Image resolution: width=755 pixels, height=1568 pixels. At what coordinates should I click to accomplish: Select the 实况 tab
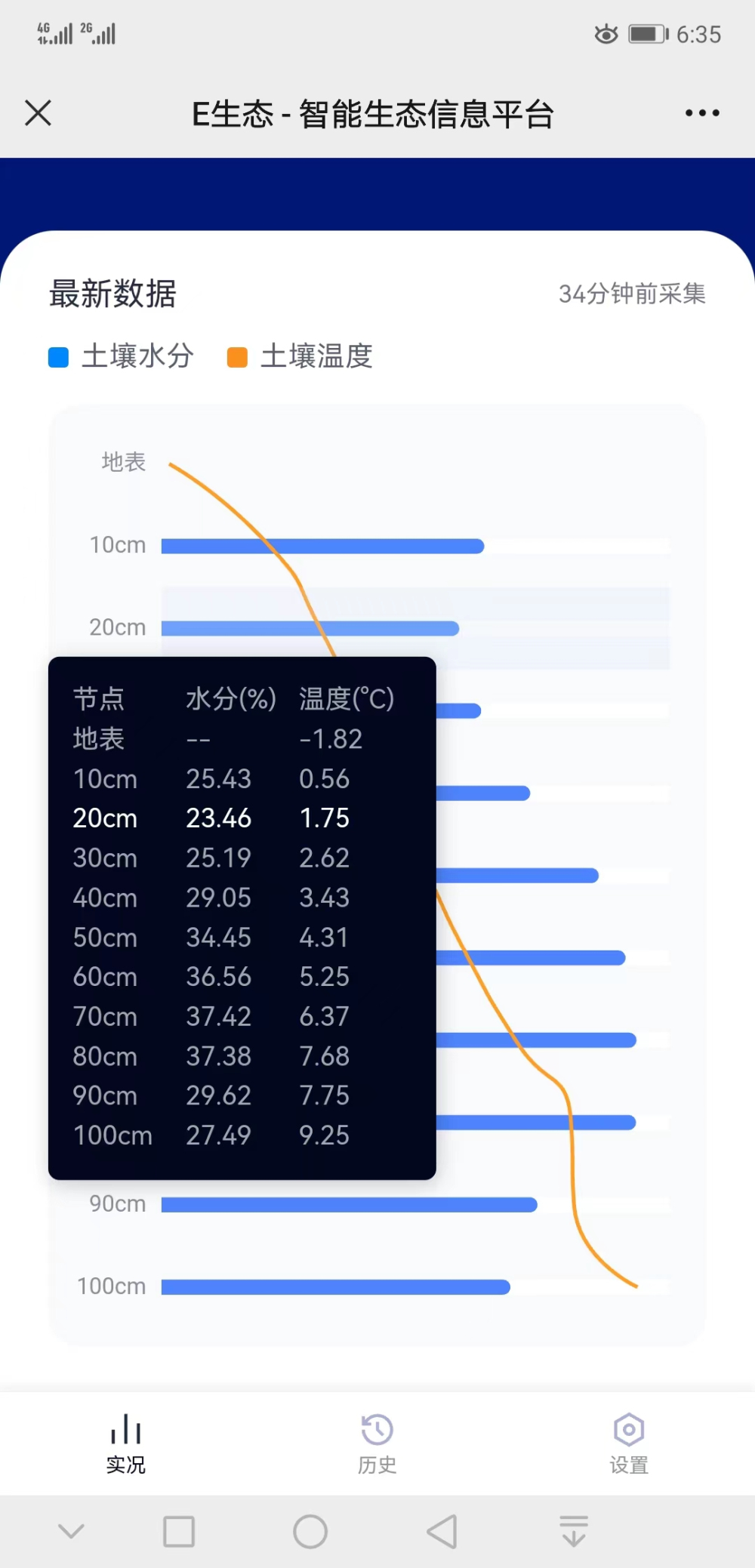click(125, 1443)
